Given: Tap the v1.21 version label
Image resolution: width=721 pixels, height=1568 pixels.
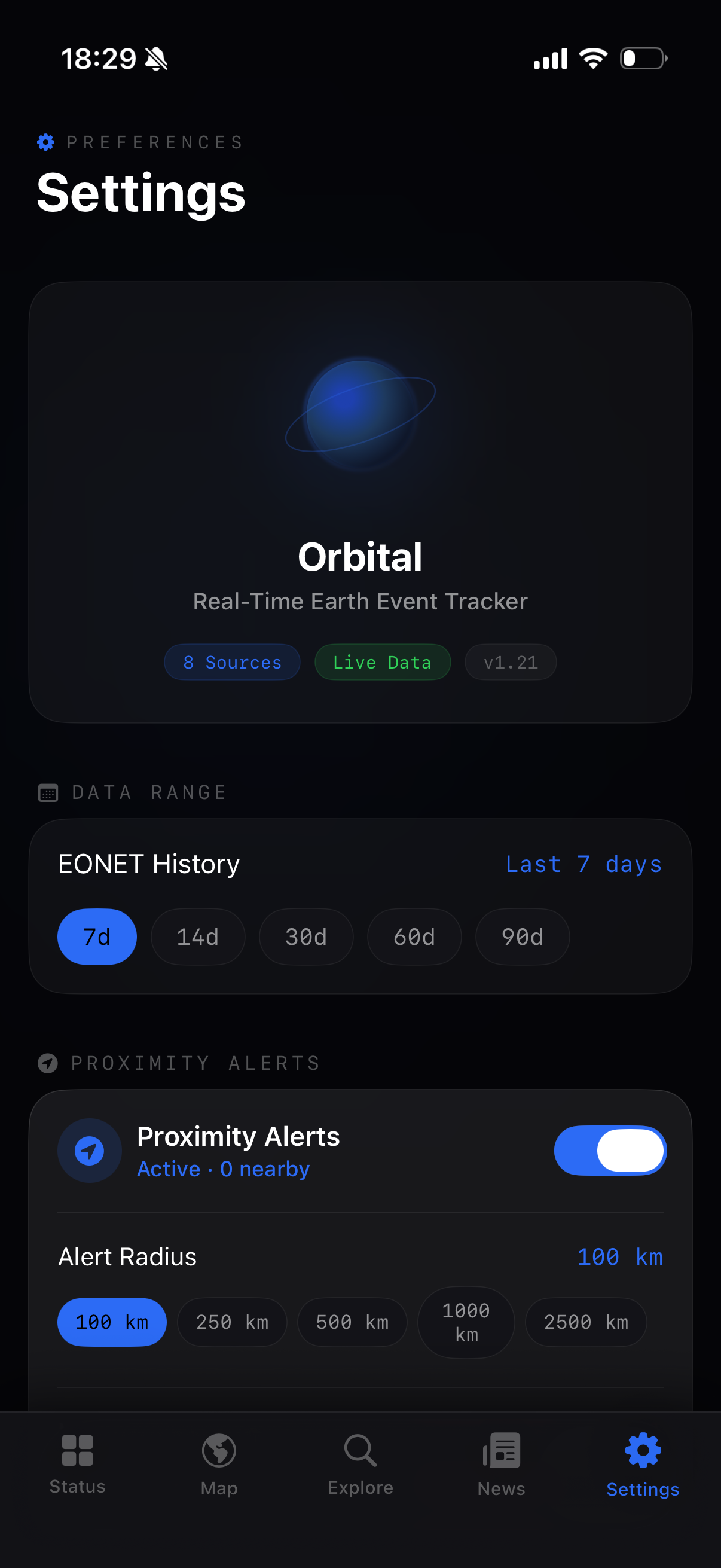Looking at the screenshot, I should 510,662.
